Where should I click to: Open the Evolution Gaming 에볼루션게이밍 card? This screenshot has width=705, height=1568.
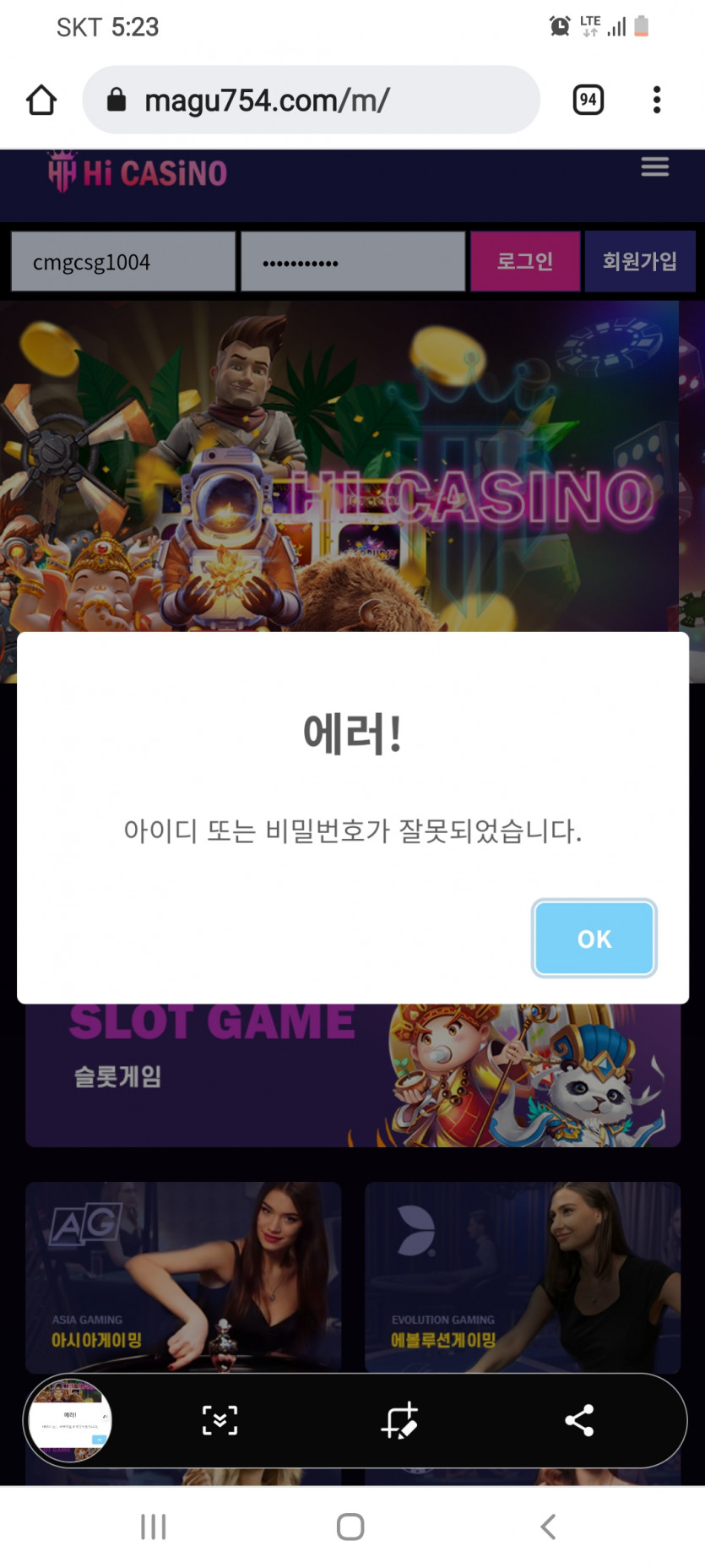(522, 1276)
